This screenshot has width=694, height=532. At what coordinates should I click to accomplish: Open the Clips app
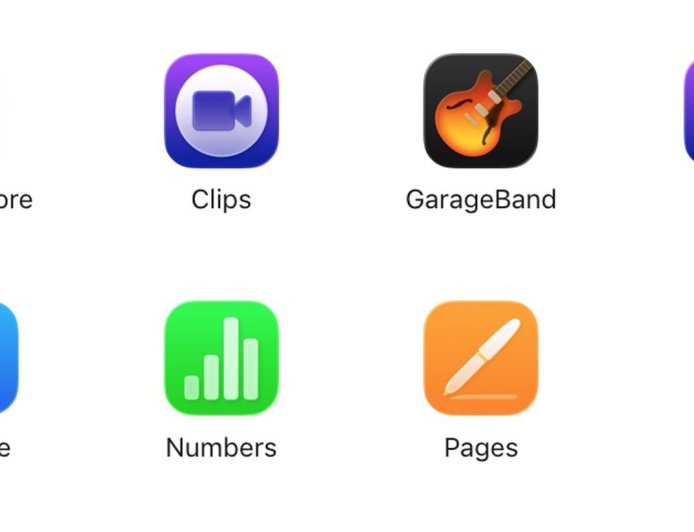click(221, 111)
